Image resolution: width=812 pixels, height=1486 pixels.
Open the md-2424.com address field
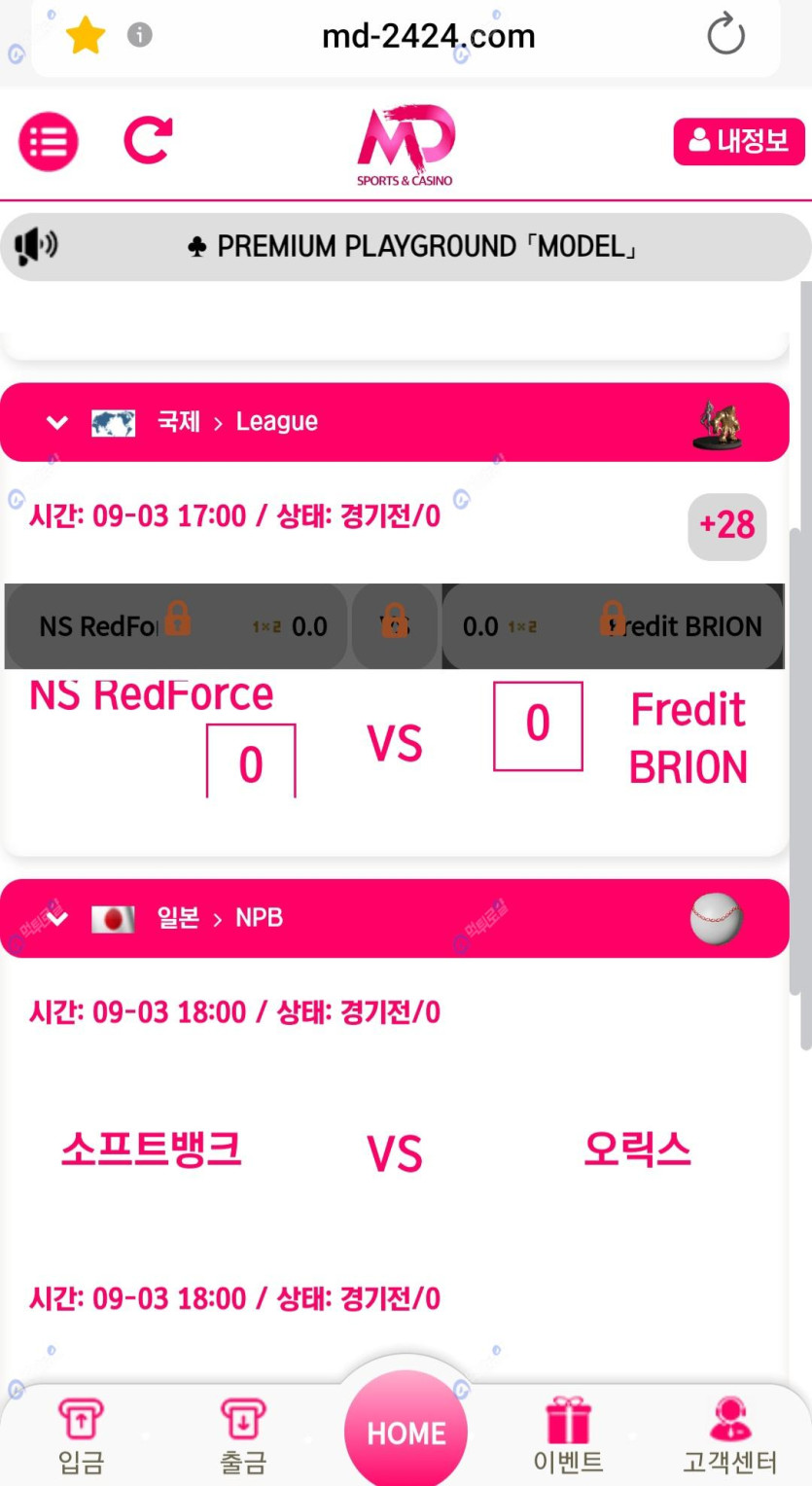[x=428, y=37]
